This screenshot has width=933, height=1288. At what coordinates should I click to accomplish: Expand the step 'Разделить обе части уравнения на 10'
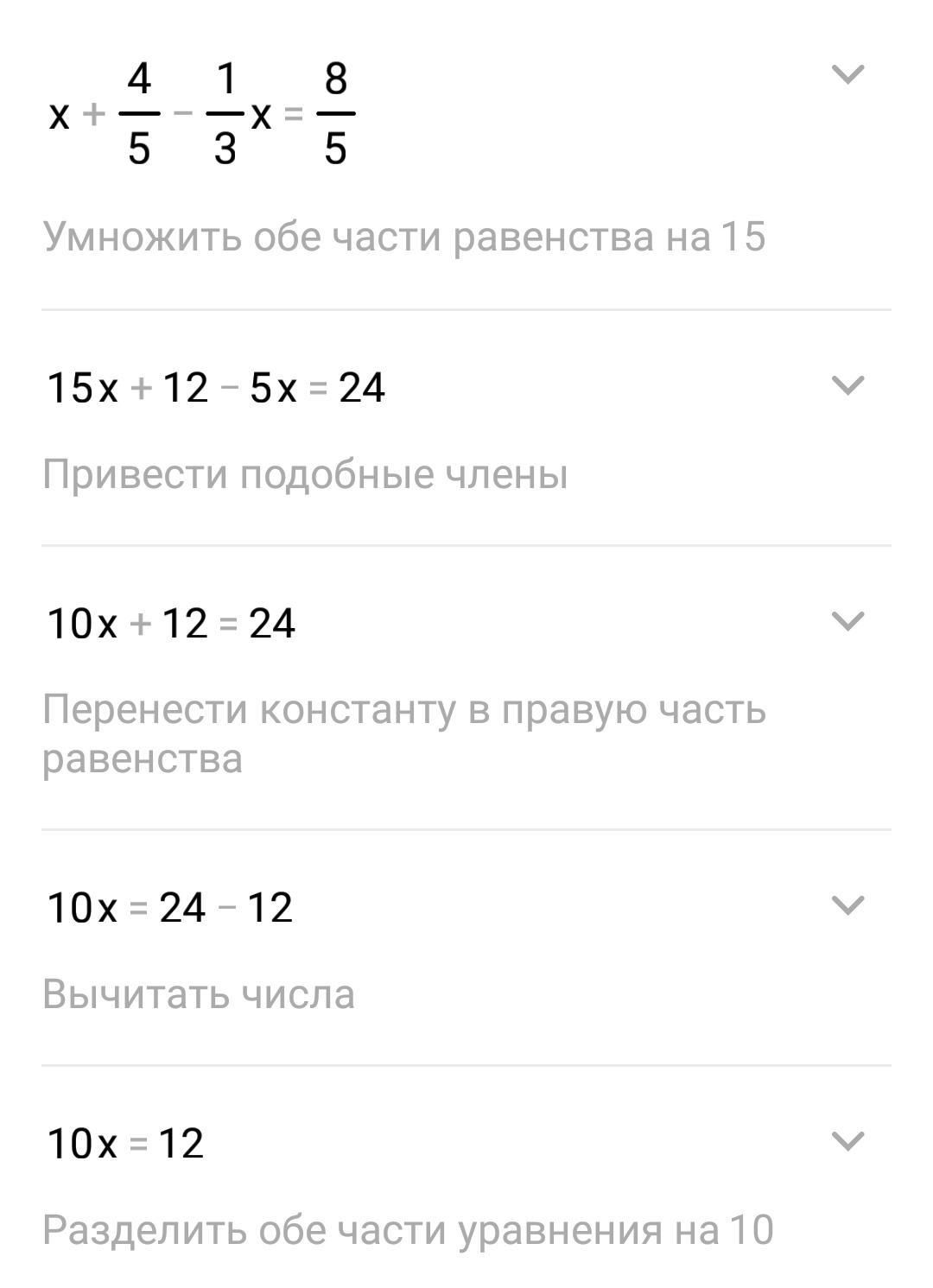point(847,1141)
